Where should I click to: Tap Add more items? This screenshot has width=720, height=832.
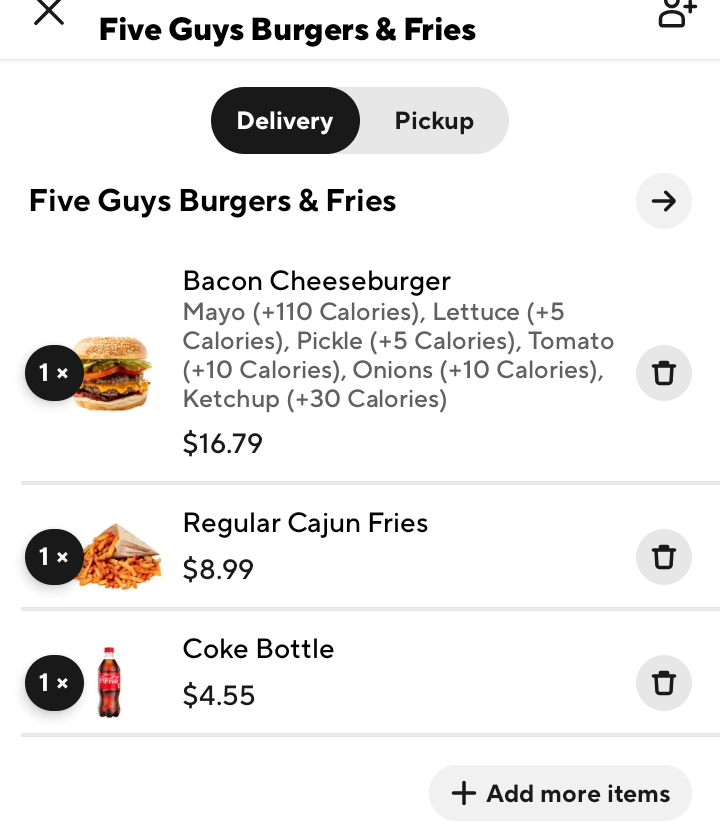click(560, 794)
